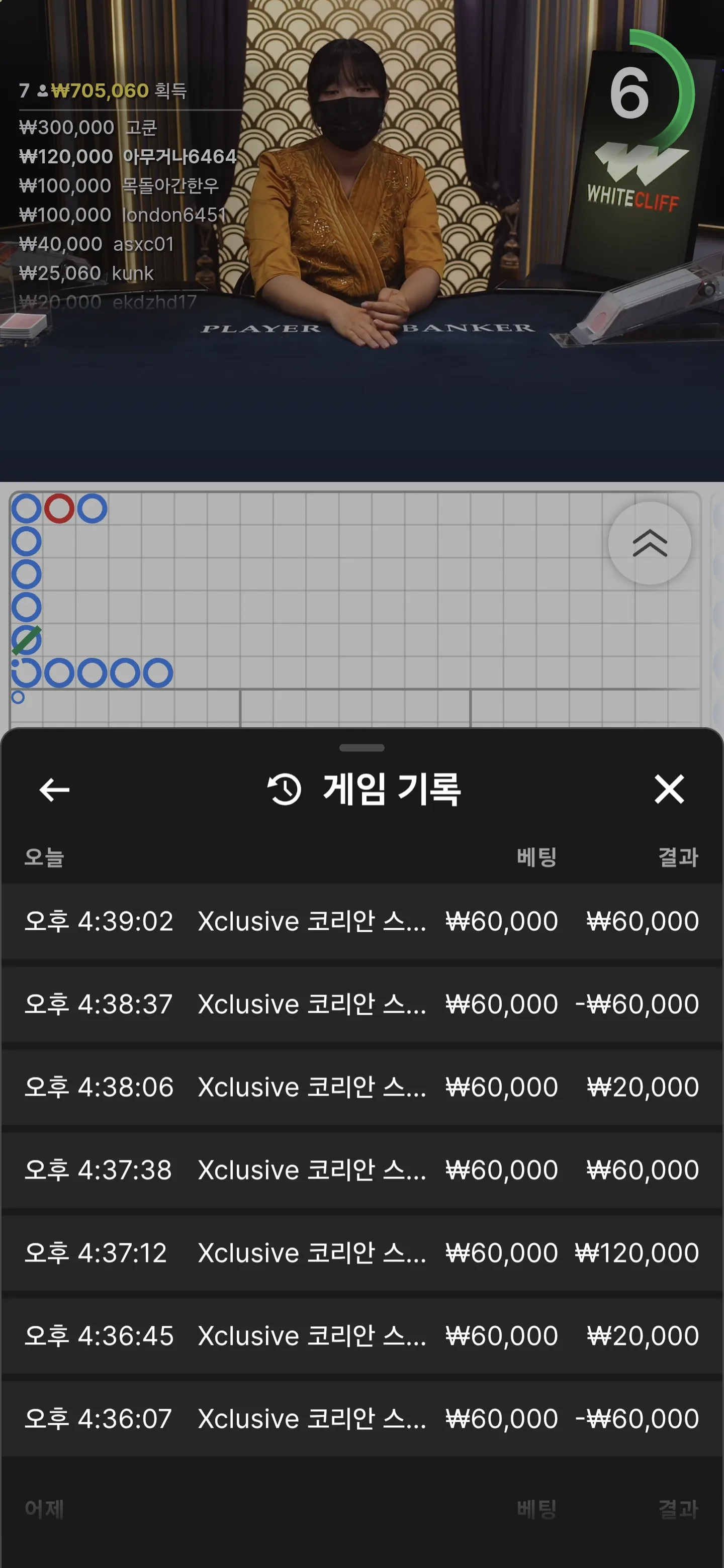Viewport: 724px width, 1568px height.
Task: Open the 오후 4:39:02 game record
Action: tap(361, 921)
